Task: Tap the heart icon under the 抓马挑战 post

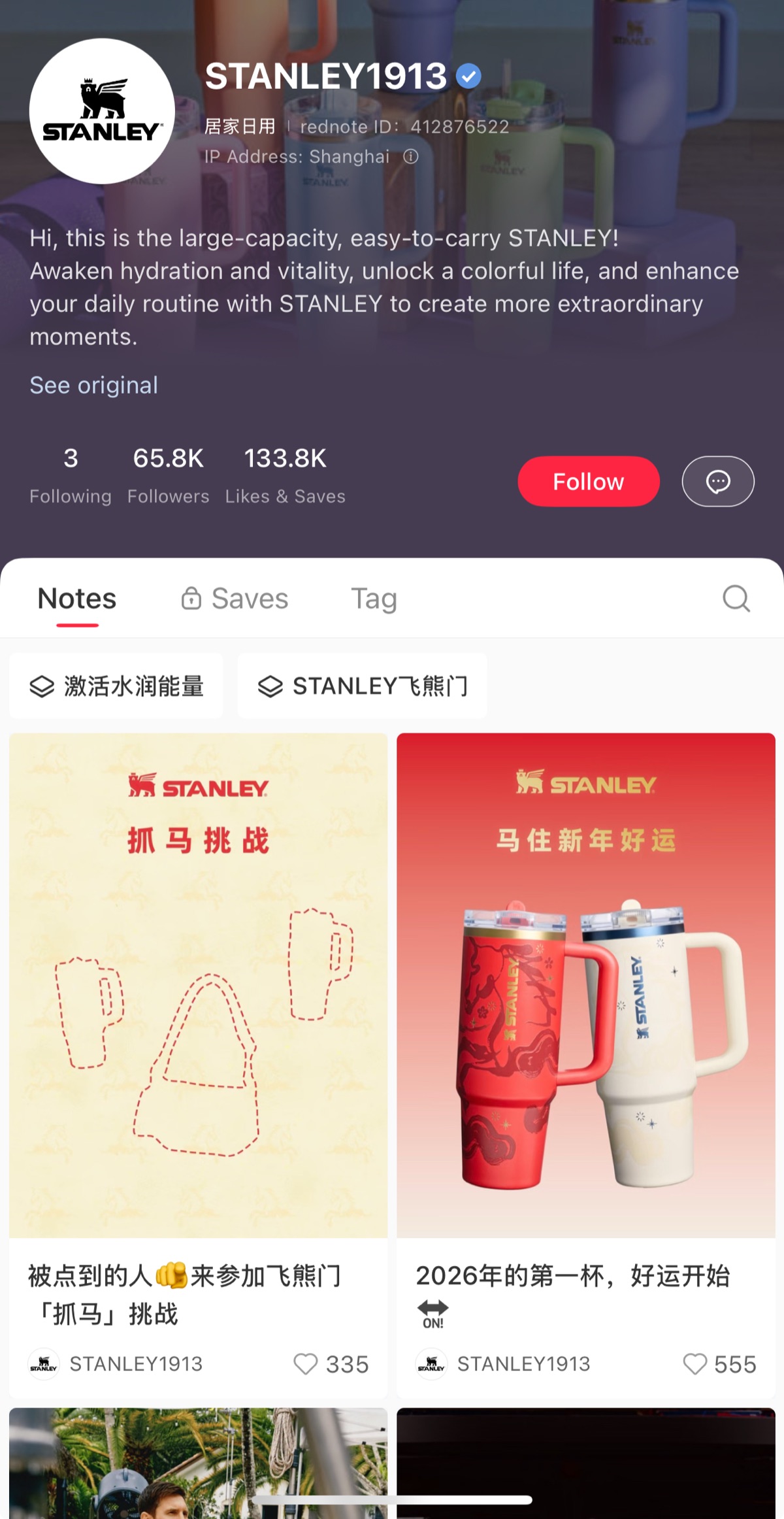Action: [306, 1364]
